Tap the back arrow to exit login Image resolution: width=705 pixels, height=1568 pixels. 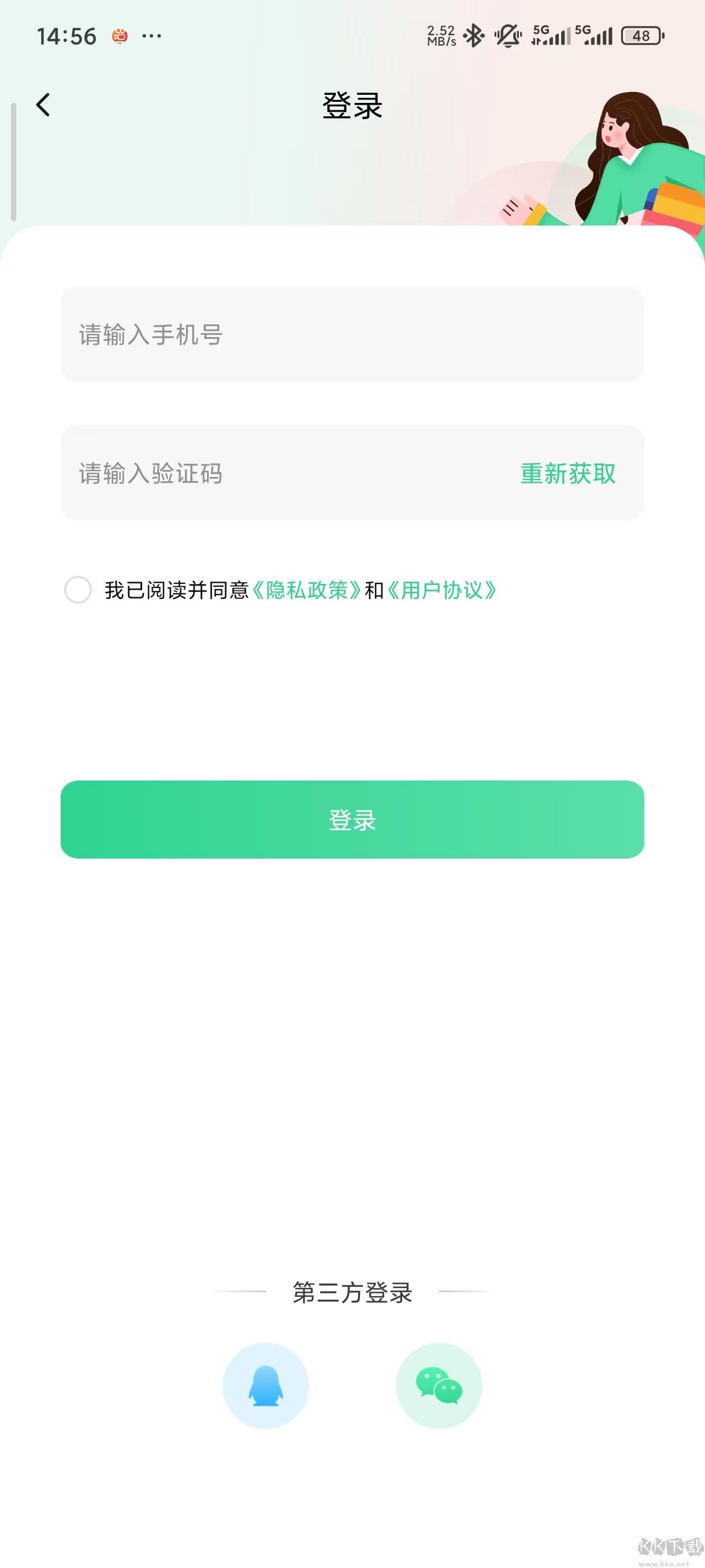click(42, 105)
